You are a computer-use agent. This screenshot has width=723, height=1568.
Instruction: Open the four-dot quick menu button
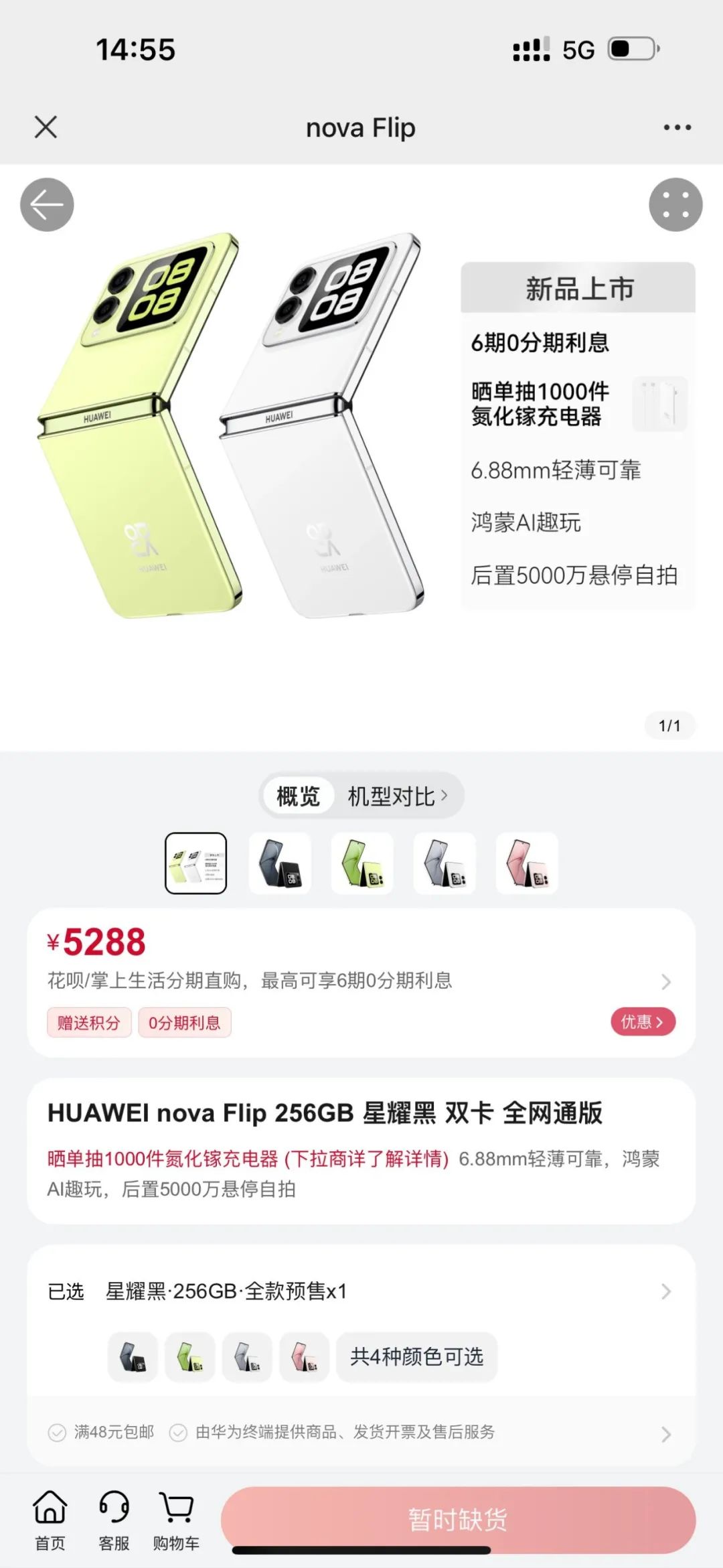[675, 205]
